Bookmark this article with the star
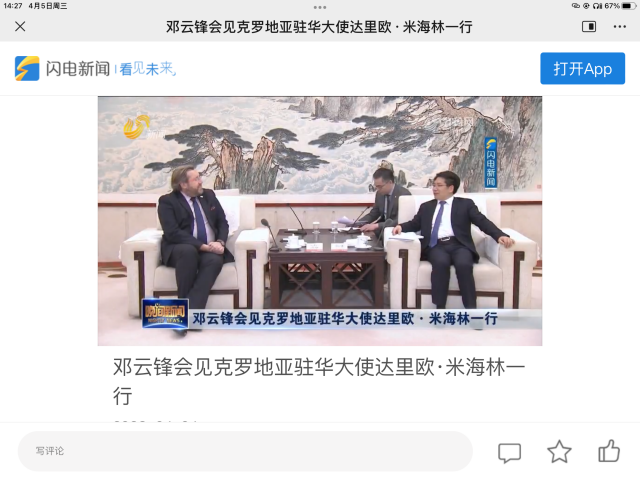The image size is (640, 480). 559,452
